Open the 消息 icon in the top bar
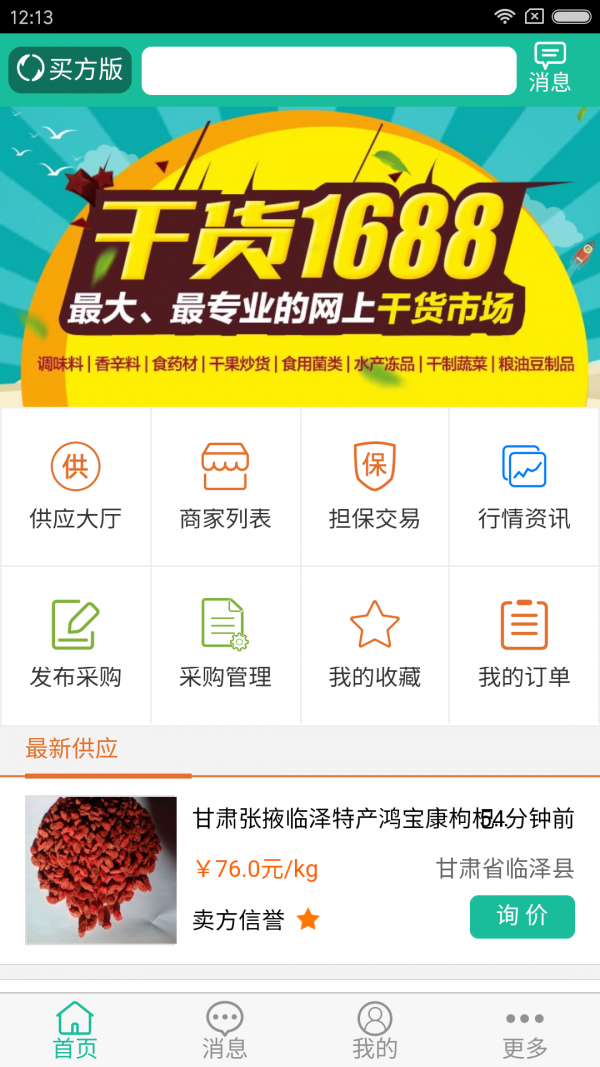Image resolution: width=600 pixels, height=1067 pixels. [550, 68]
